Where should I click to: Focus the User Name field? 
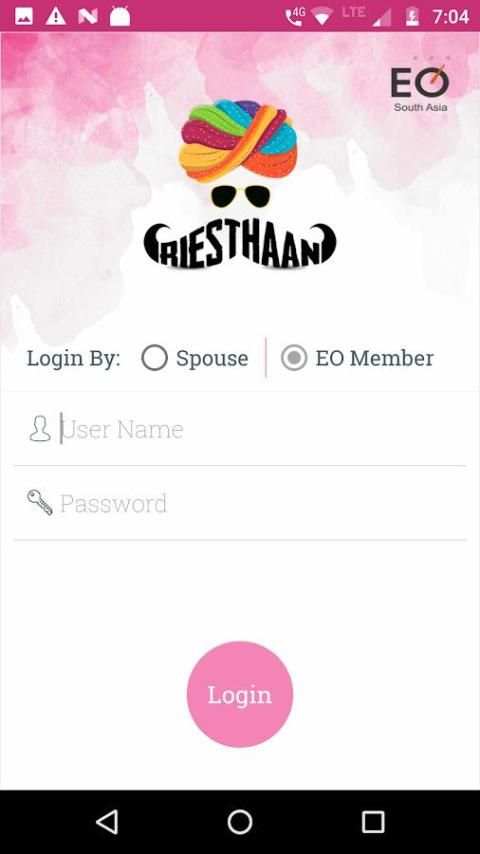tap(240, 429)
